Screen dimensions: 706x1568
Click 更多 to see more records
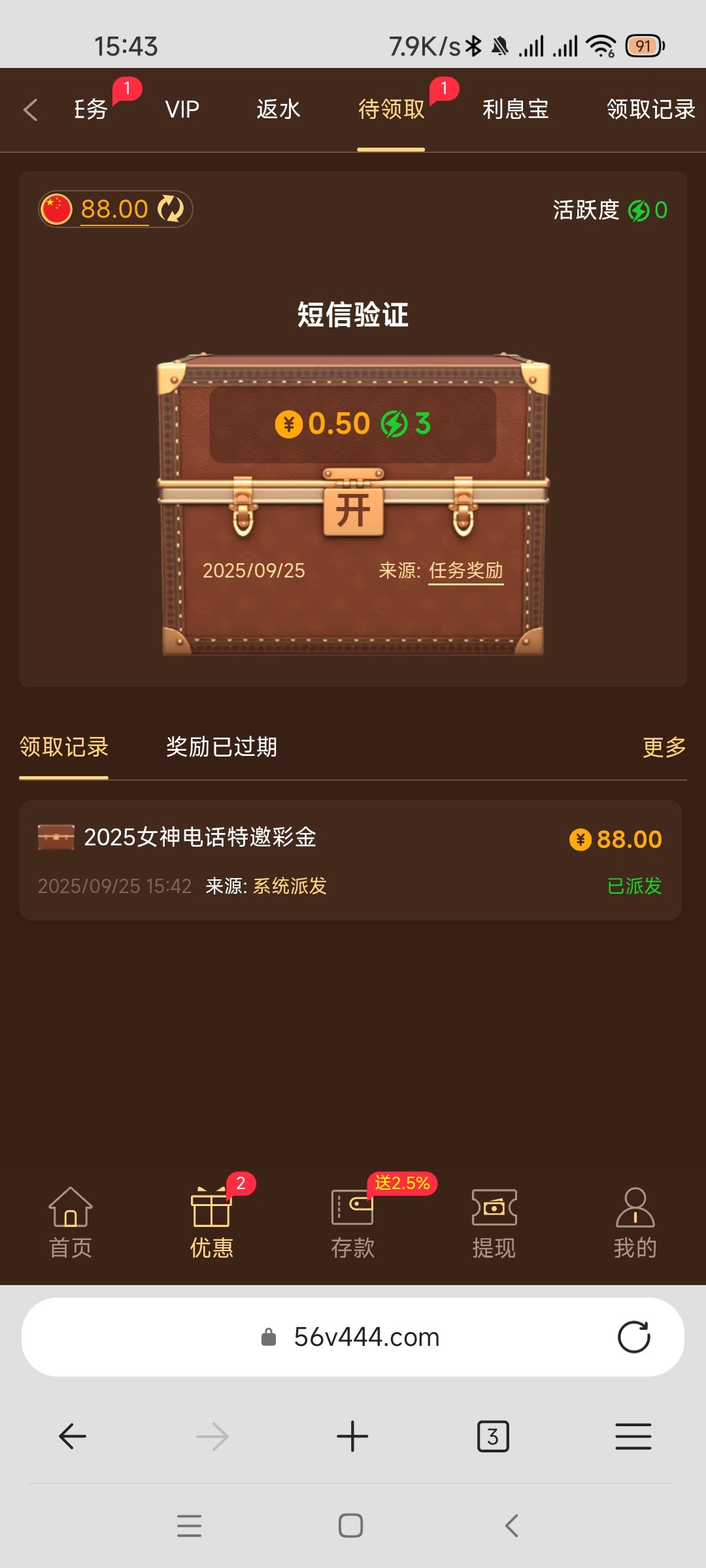pos(663,747)
